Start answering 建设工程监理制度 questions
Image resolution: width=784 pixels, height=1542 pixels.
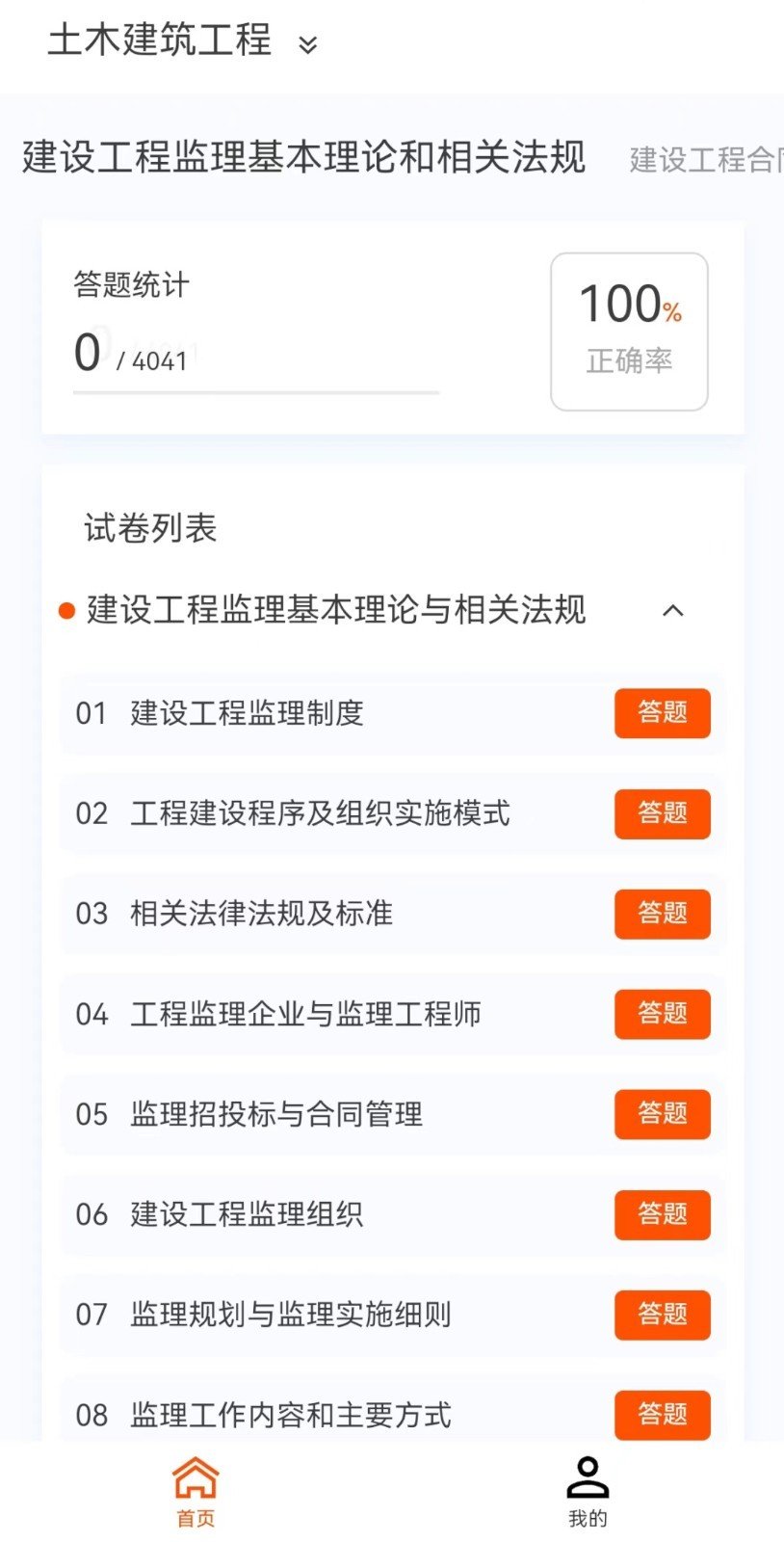coord(662,713)
